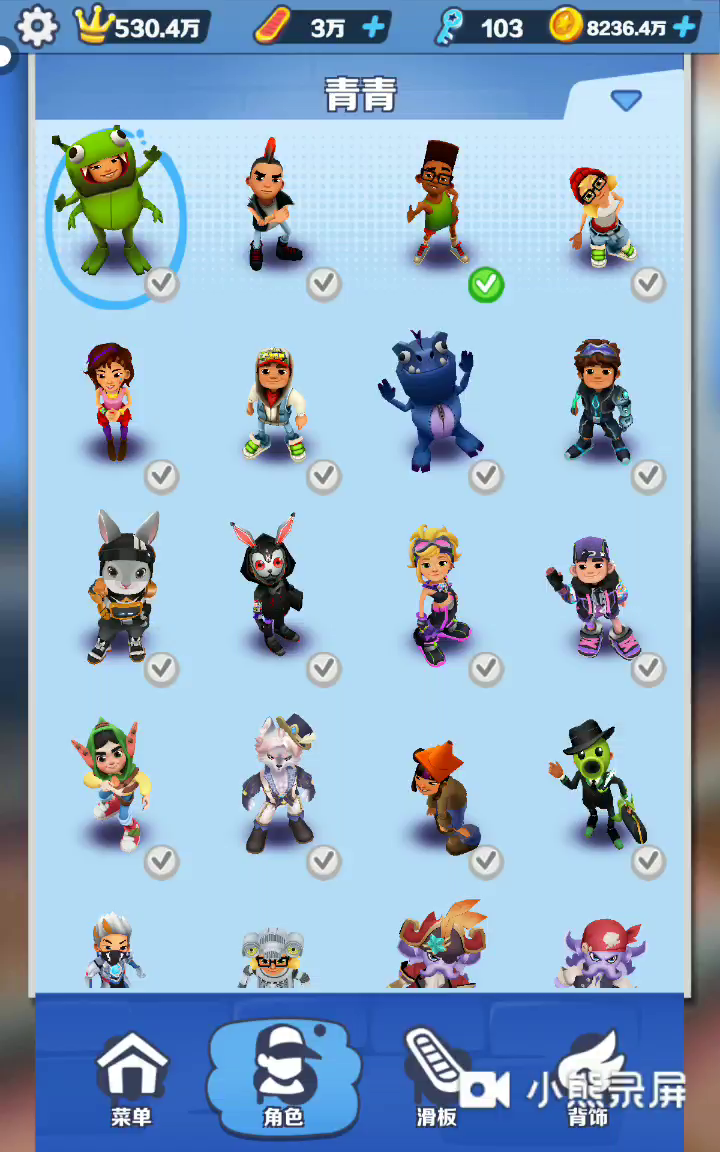
Task: Add more coins with the plus button
Action: pos(685,27)
